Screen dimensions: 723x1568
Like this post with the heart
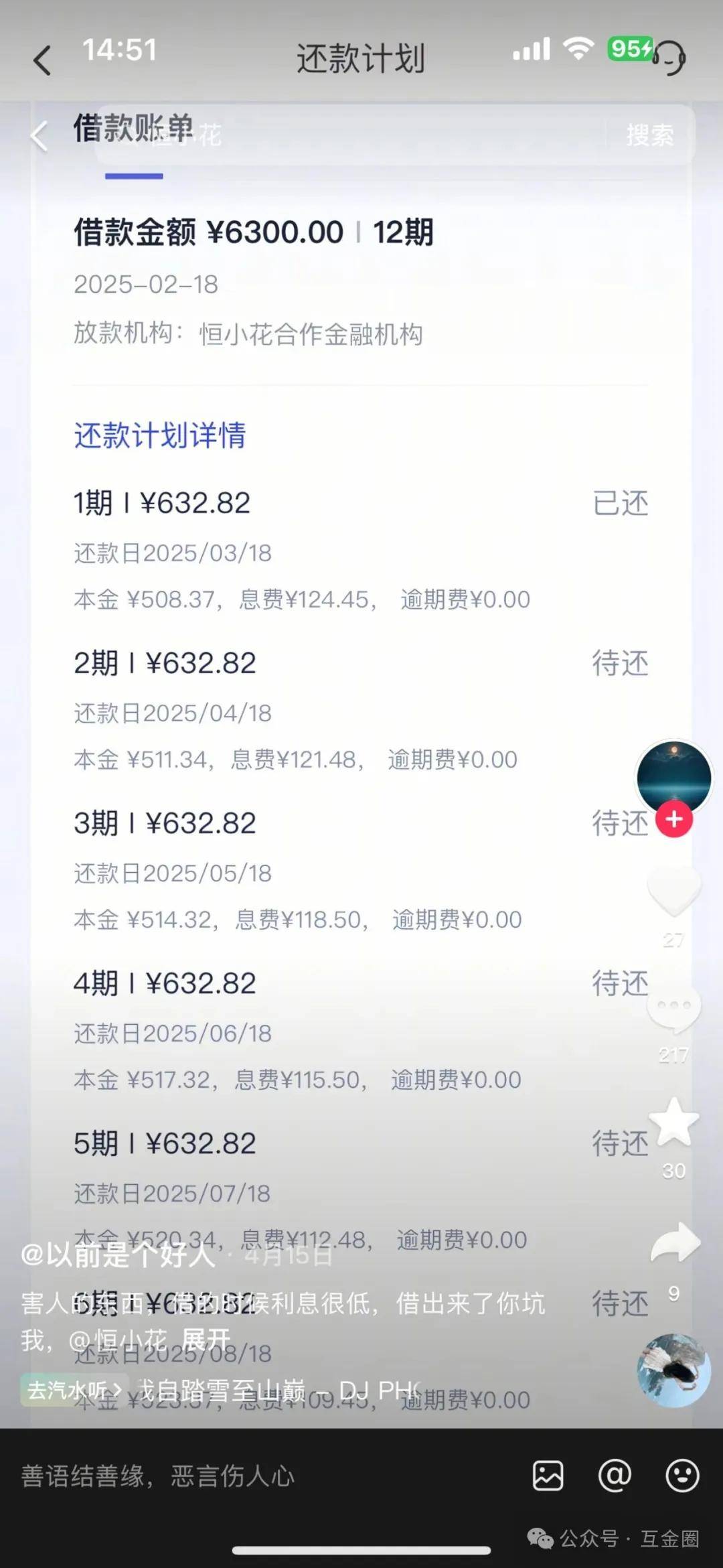click(673, 891)
